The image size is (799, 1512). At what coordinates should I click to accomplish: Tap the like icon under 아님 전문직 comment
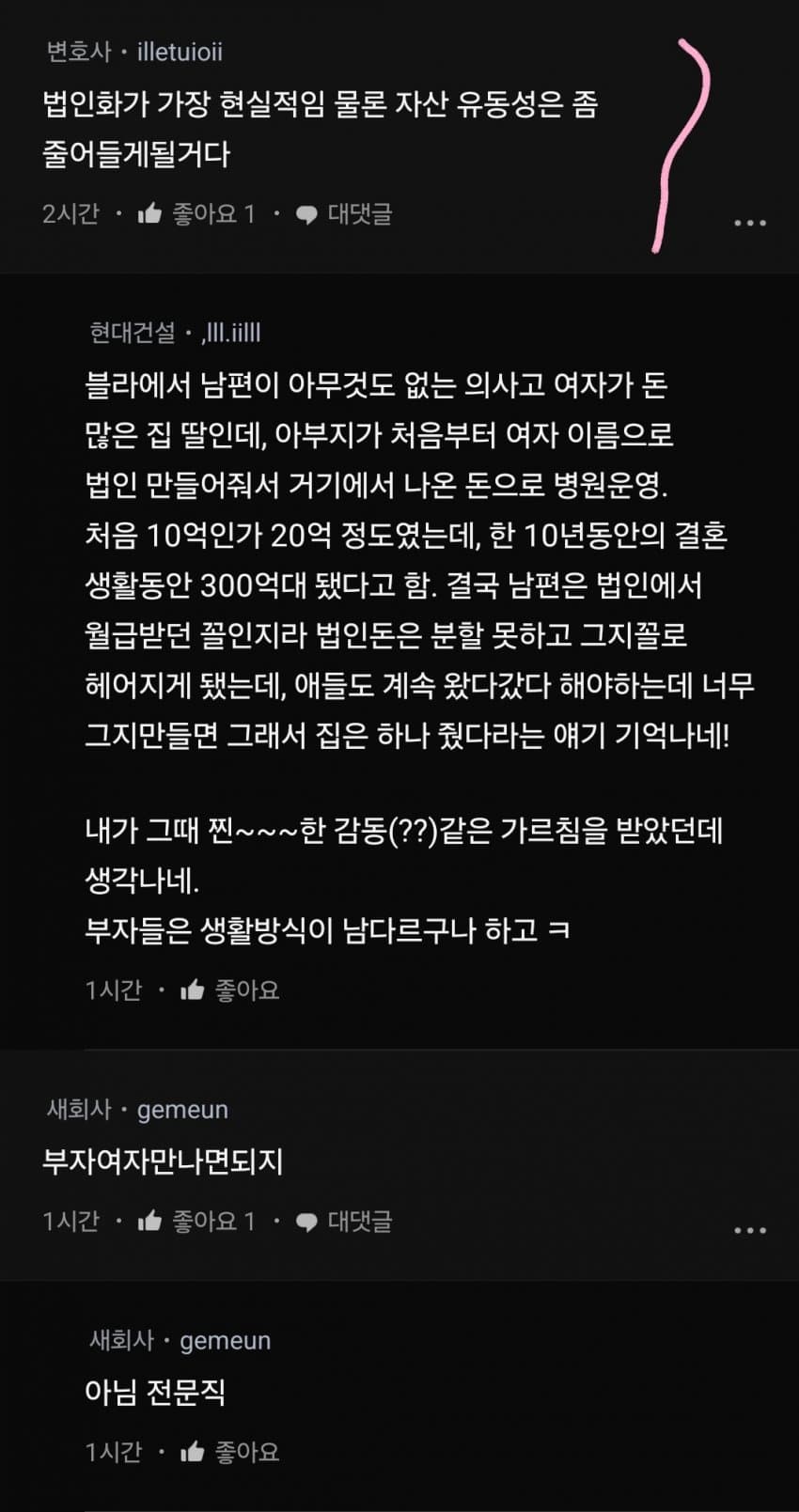coord(195,1450)
